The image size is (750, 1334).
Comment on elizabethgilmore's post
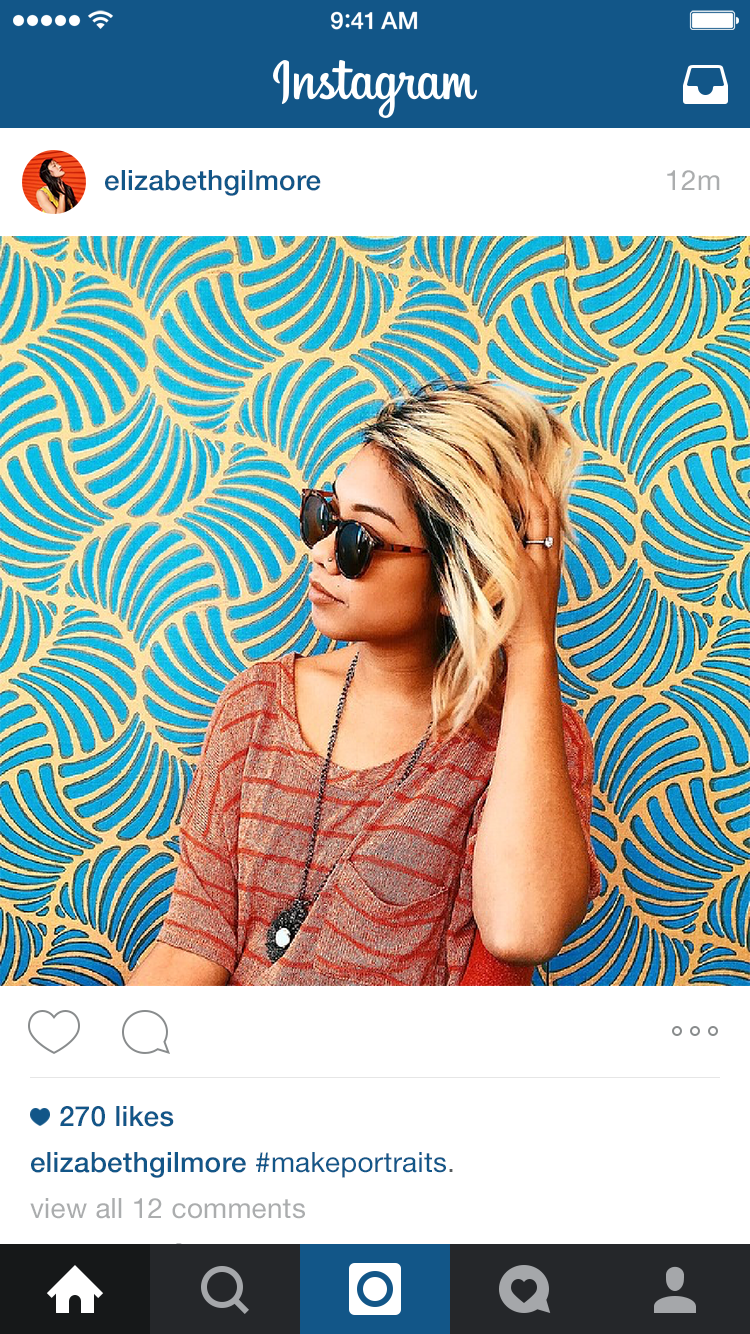[x=146, y=1031]
